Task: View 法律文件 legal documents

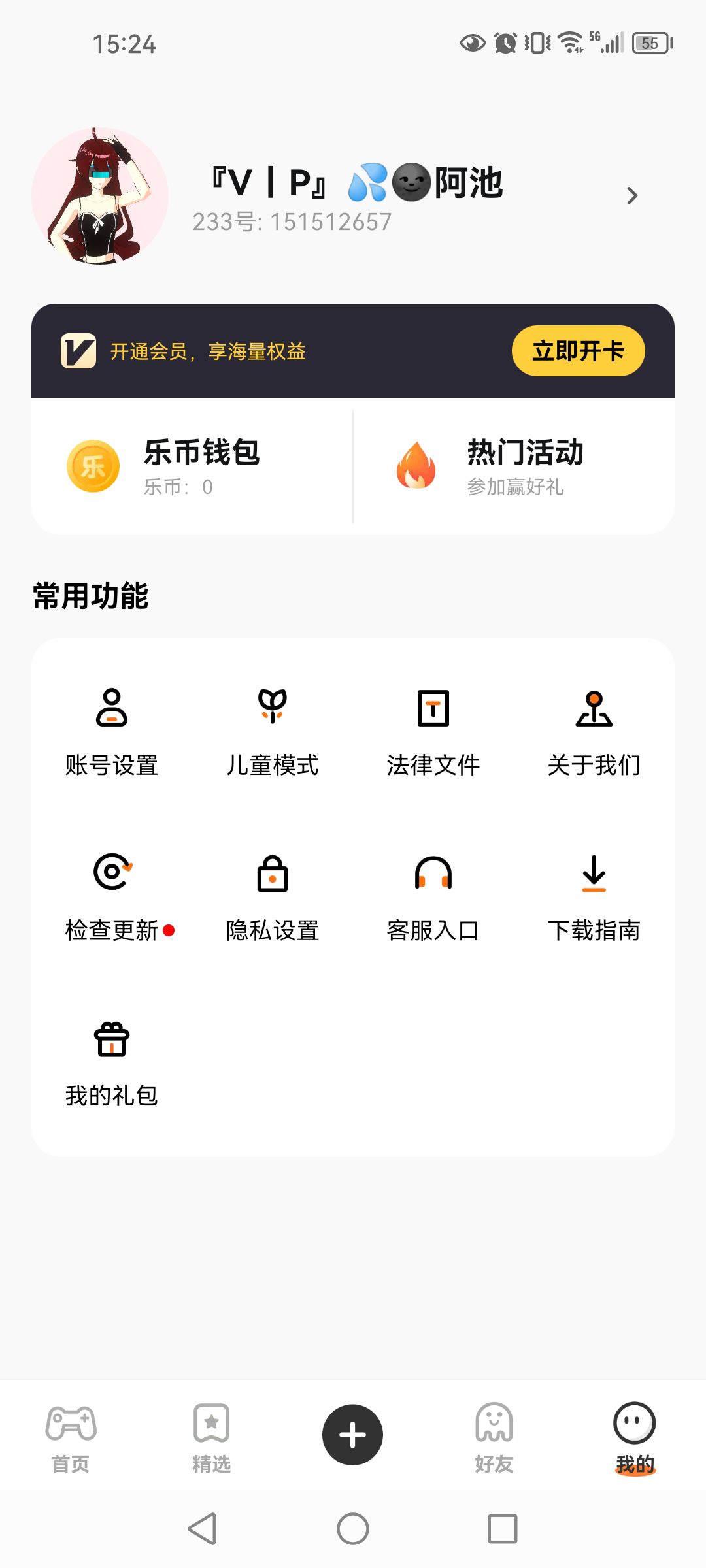Action: (x=433, y=732)
